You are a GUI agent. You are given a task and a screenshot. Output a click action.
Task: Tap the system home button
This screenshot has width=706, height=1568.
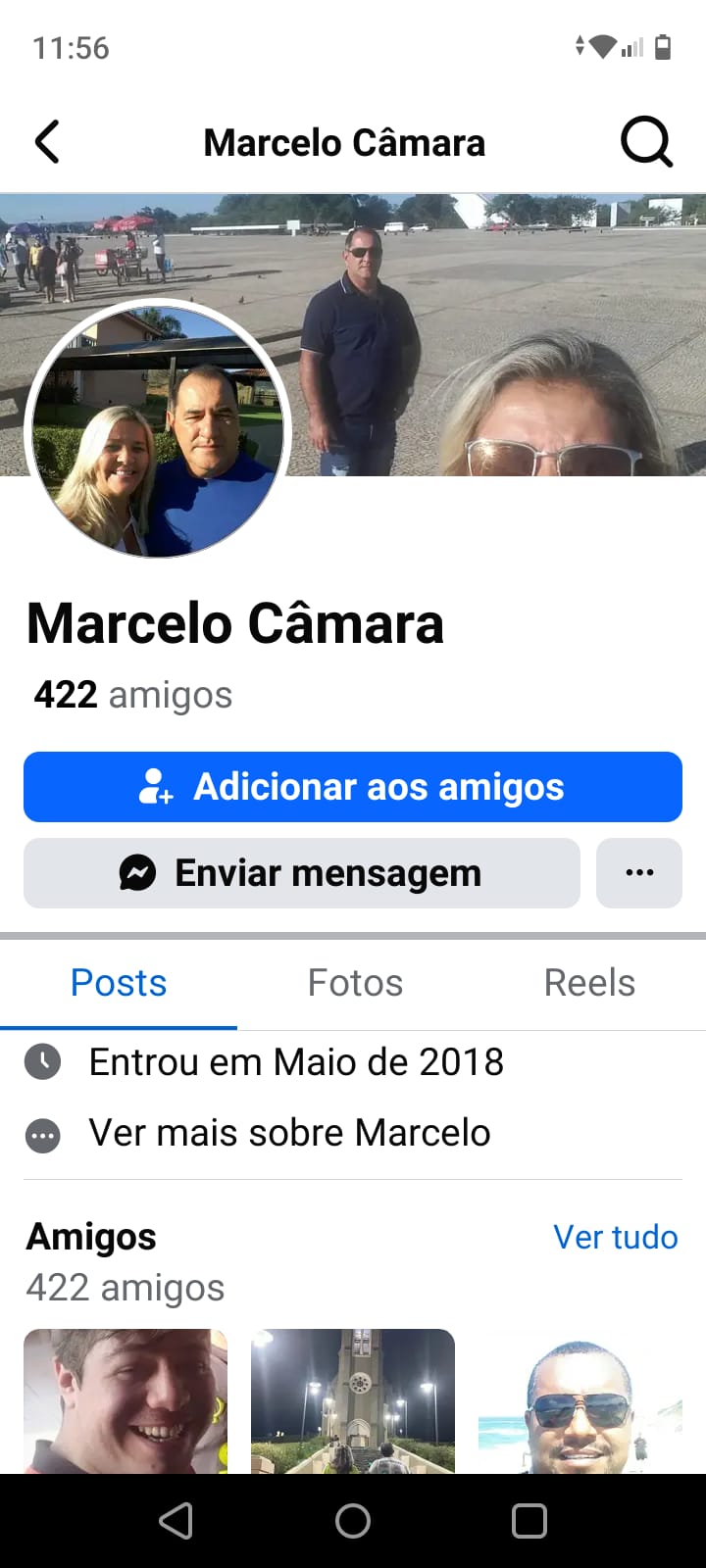click(353, 1521)
